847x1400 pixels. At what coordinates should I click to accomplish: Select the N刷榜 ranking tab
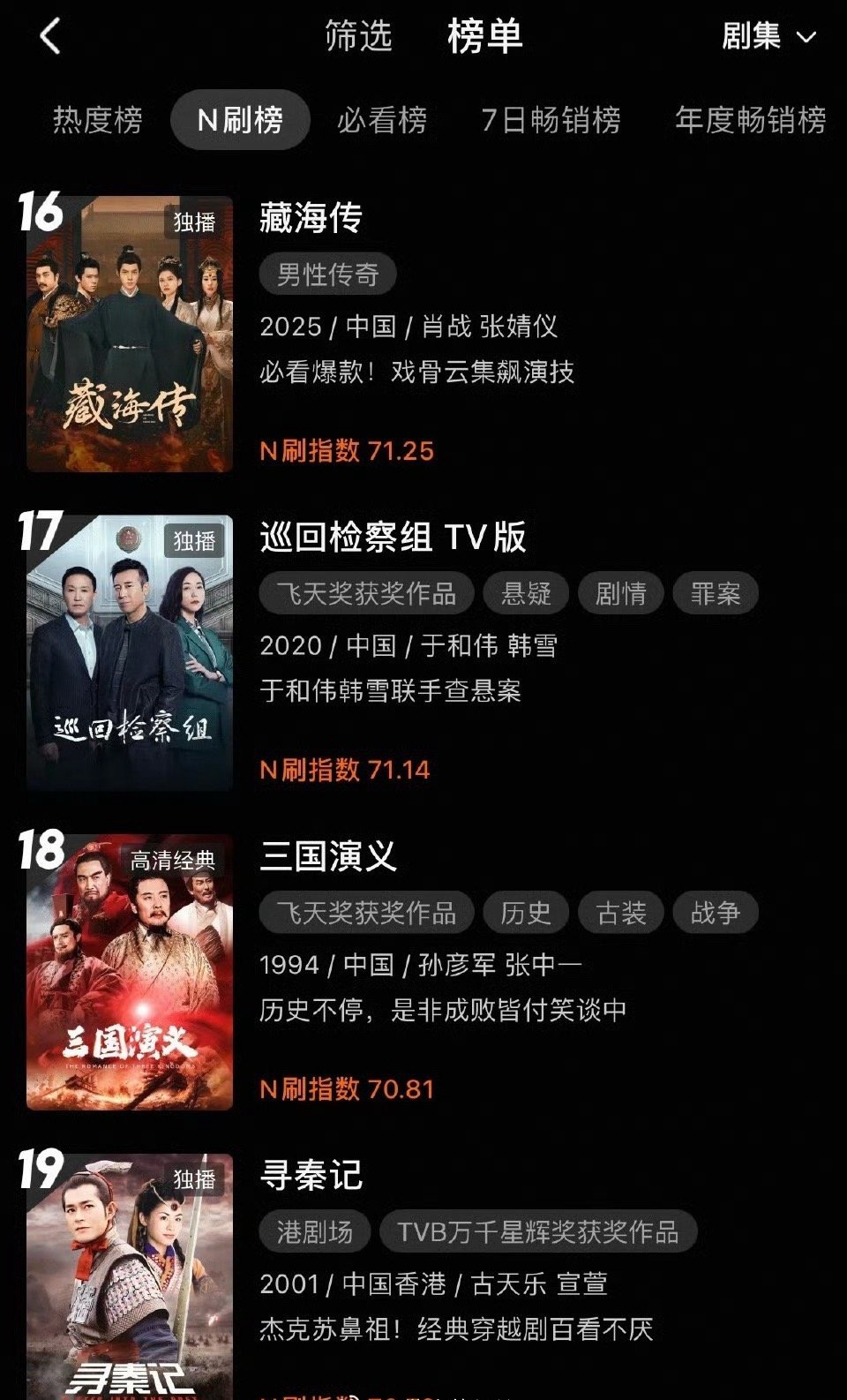click(240, 119)
